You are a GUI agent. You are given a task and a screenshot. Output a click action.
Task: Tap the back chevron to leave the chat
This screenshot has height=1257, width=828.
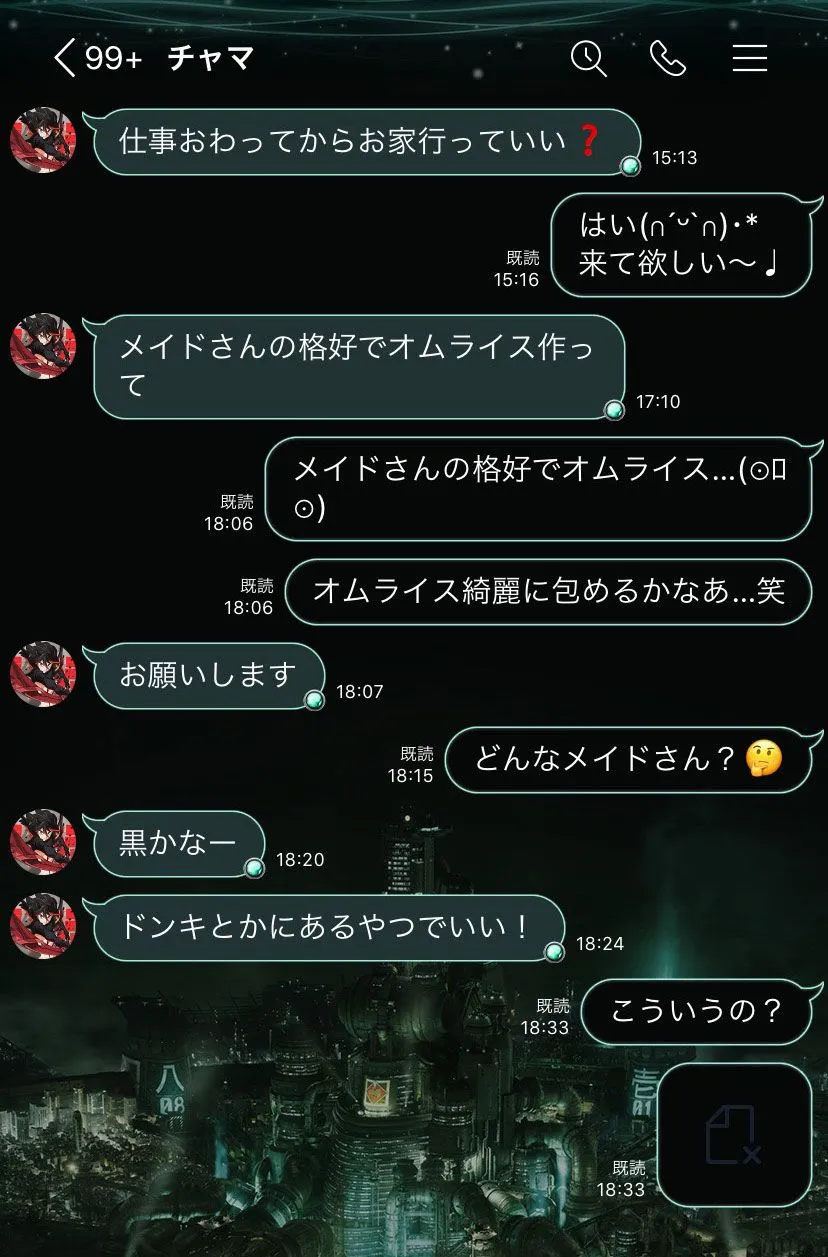[x=62, y=60]
